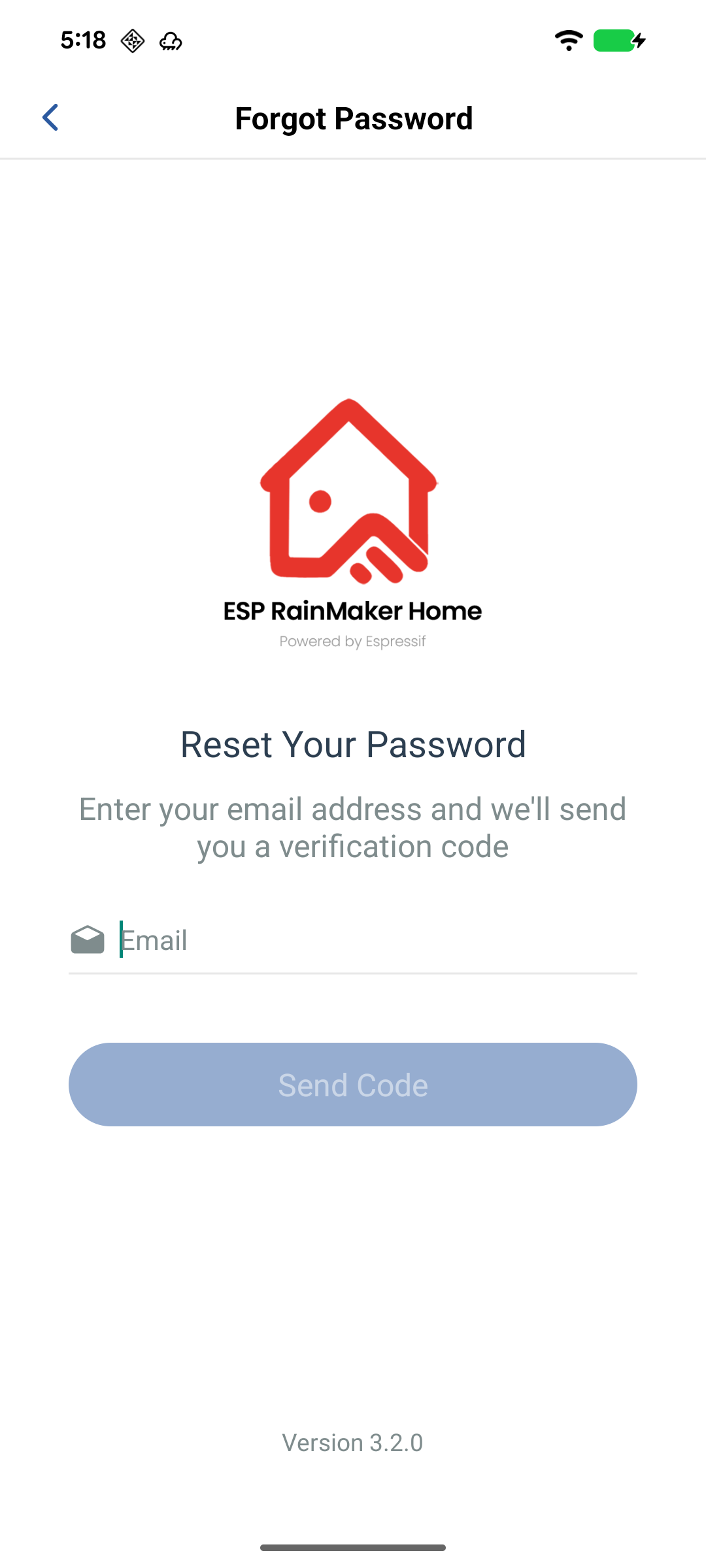Tap the Send Code button
Image resolution: width=706 pixels, height=1568 pixels.
click(x=353, y=1085)
